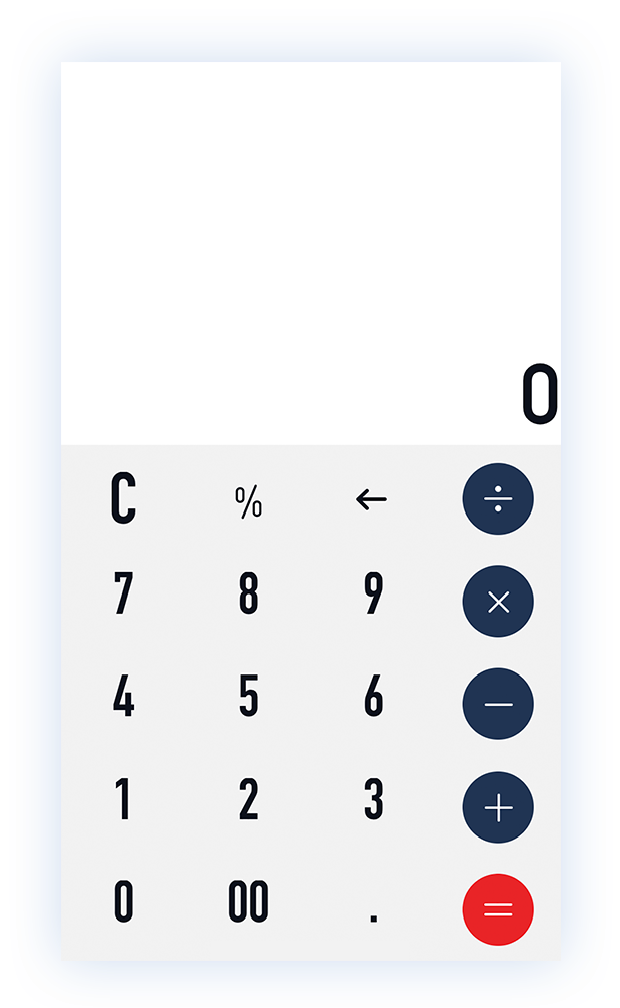Tap the double zero 00 key

pos(248,901)
